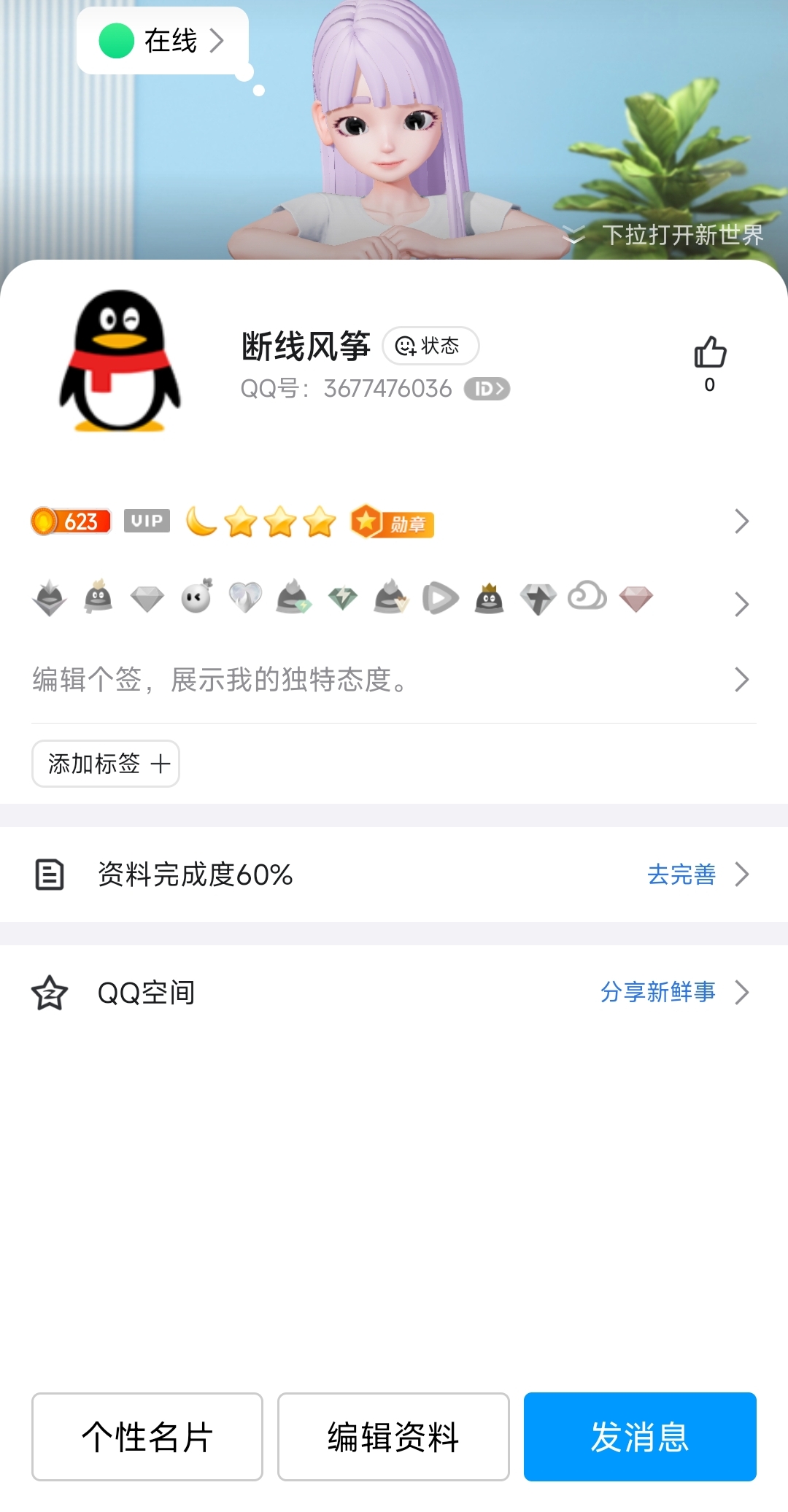Tap the thumbs-up like icon
Image resolution: width=788 pixels, height=1512 pixels.
coord(710,352)
